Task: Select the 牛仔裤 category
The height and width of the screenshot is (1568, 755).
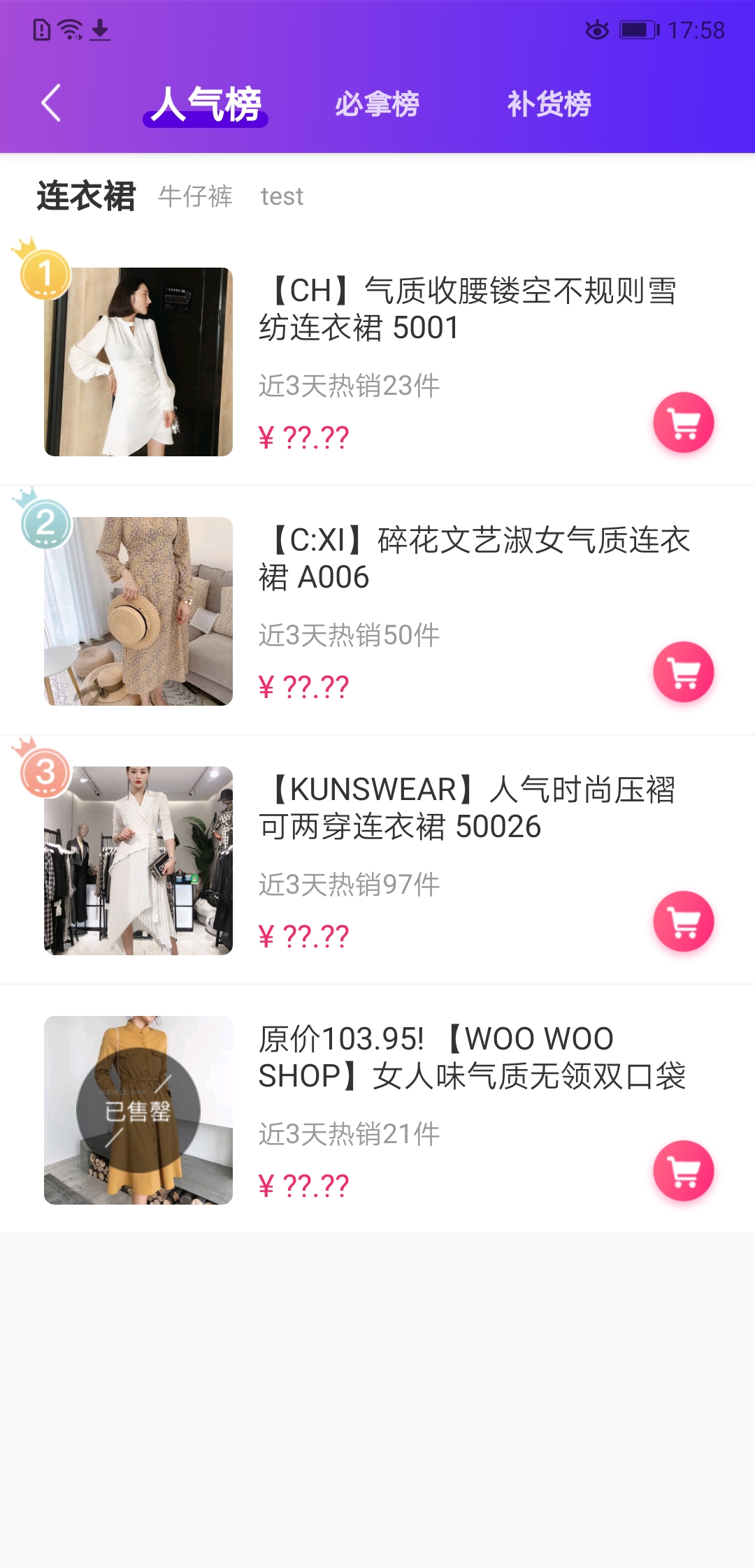Action: [195, 196]
